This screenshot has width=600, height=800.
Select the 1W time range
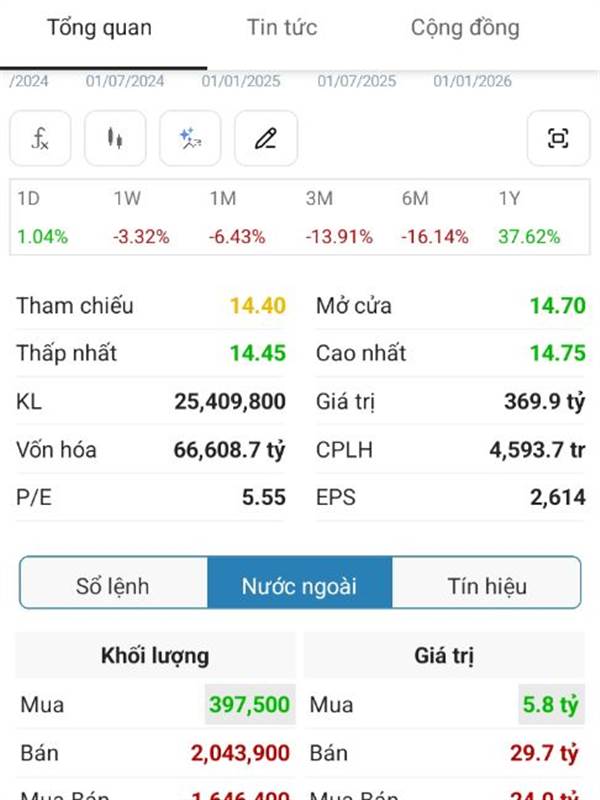point(141,218)
